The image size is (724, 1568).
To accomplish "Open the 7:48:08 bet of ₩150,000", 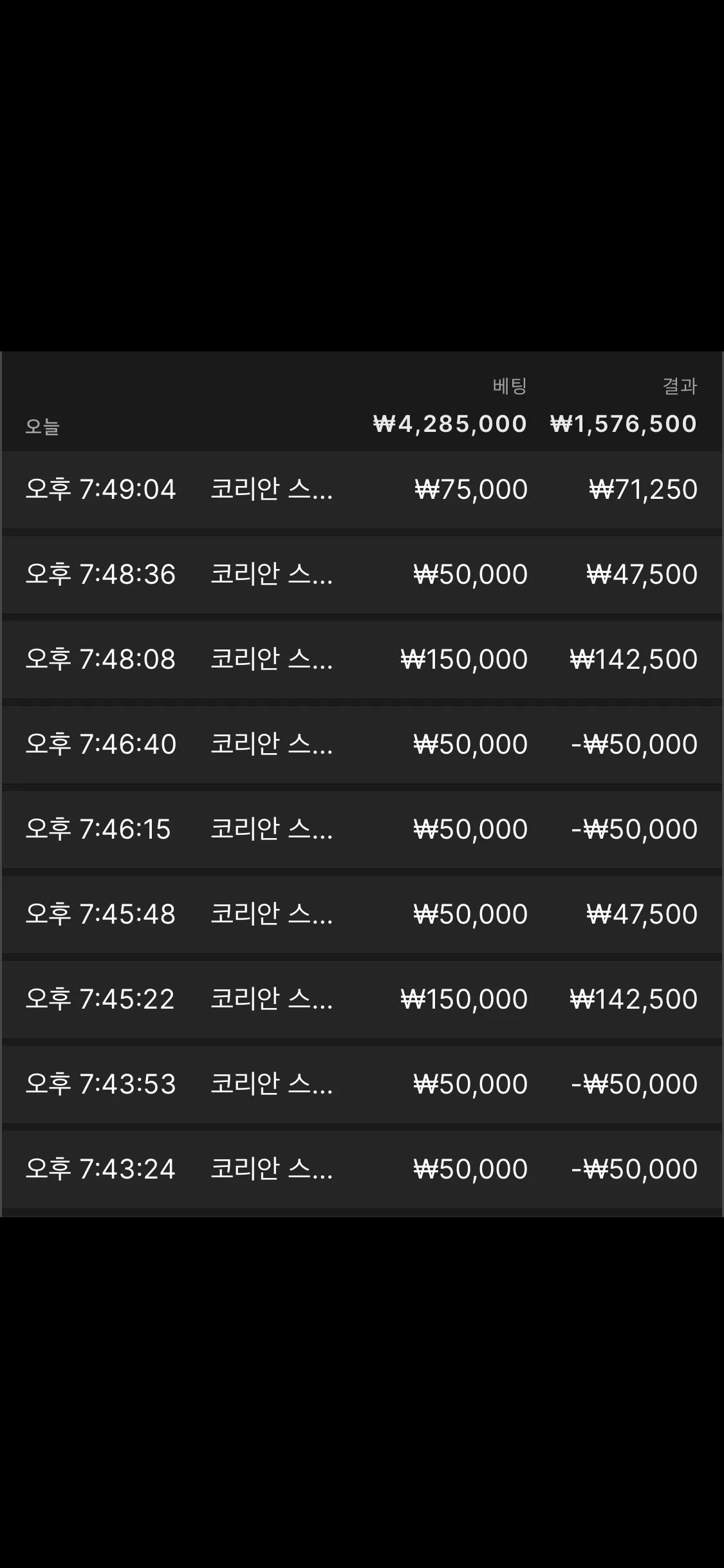I will pos(362,660).
